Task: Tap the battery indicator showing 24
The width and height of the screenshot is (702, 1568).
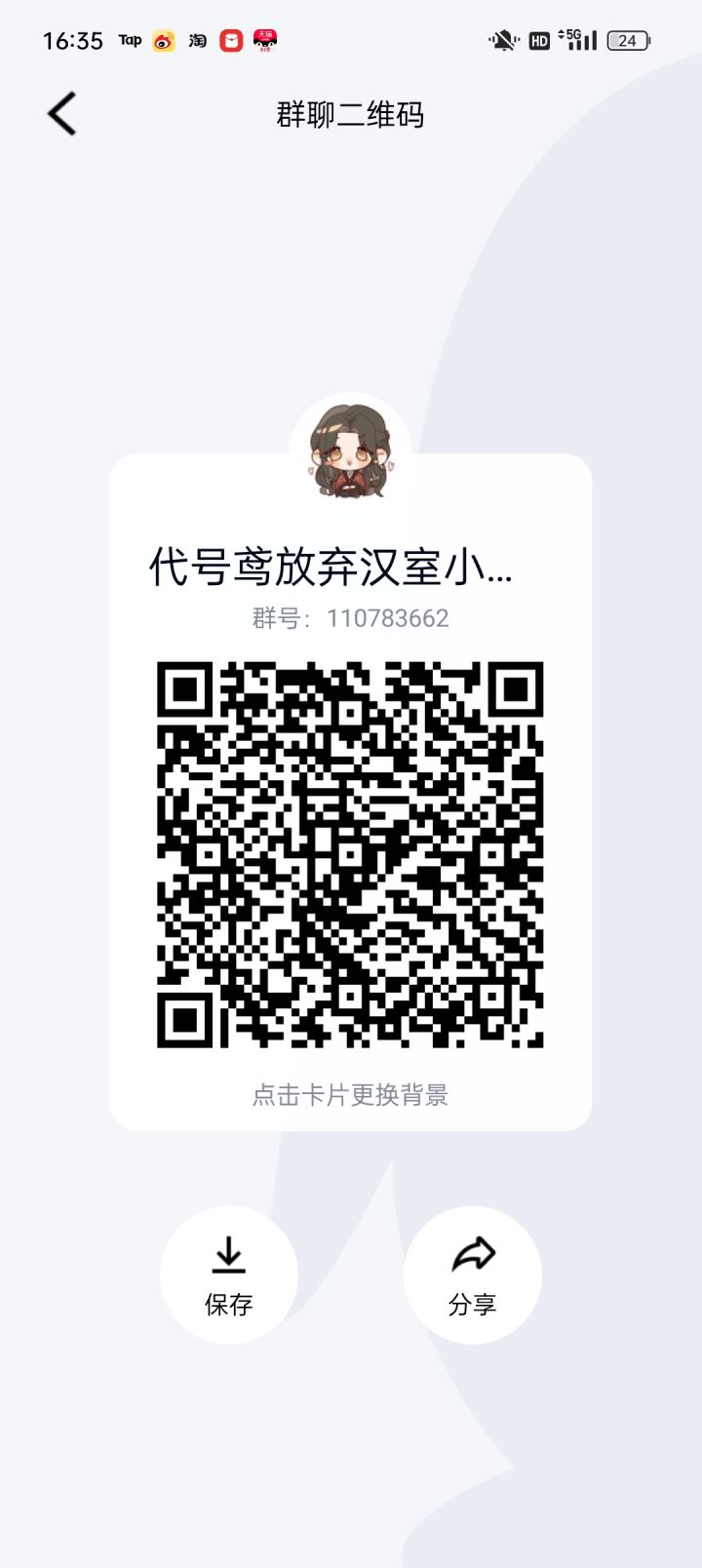Action: coord(628,40)
